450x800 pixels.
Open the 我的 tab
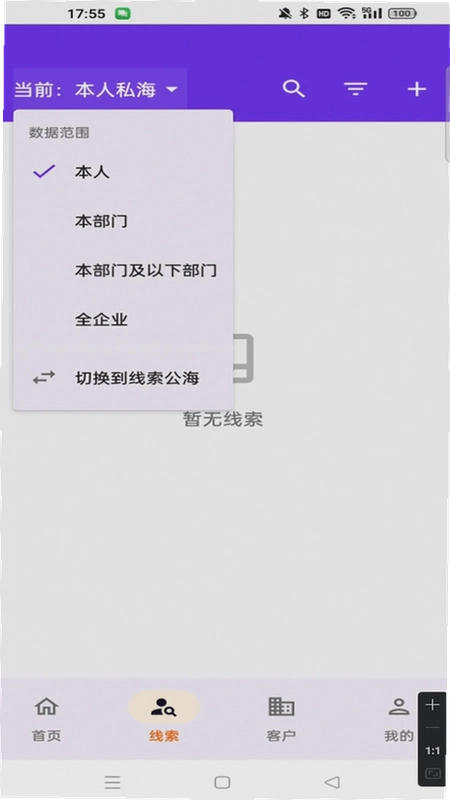coord(398,720)
